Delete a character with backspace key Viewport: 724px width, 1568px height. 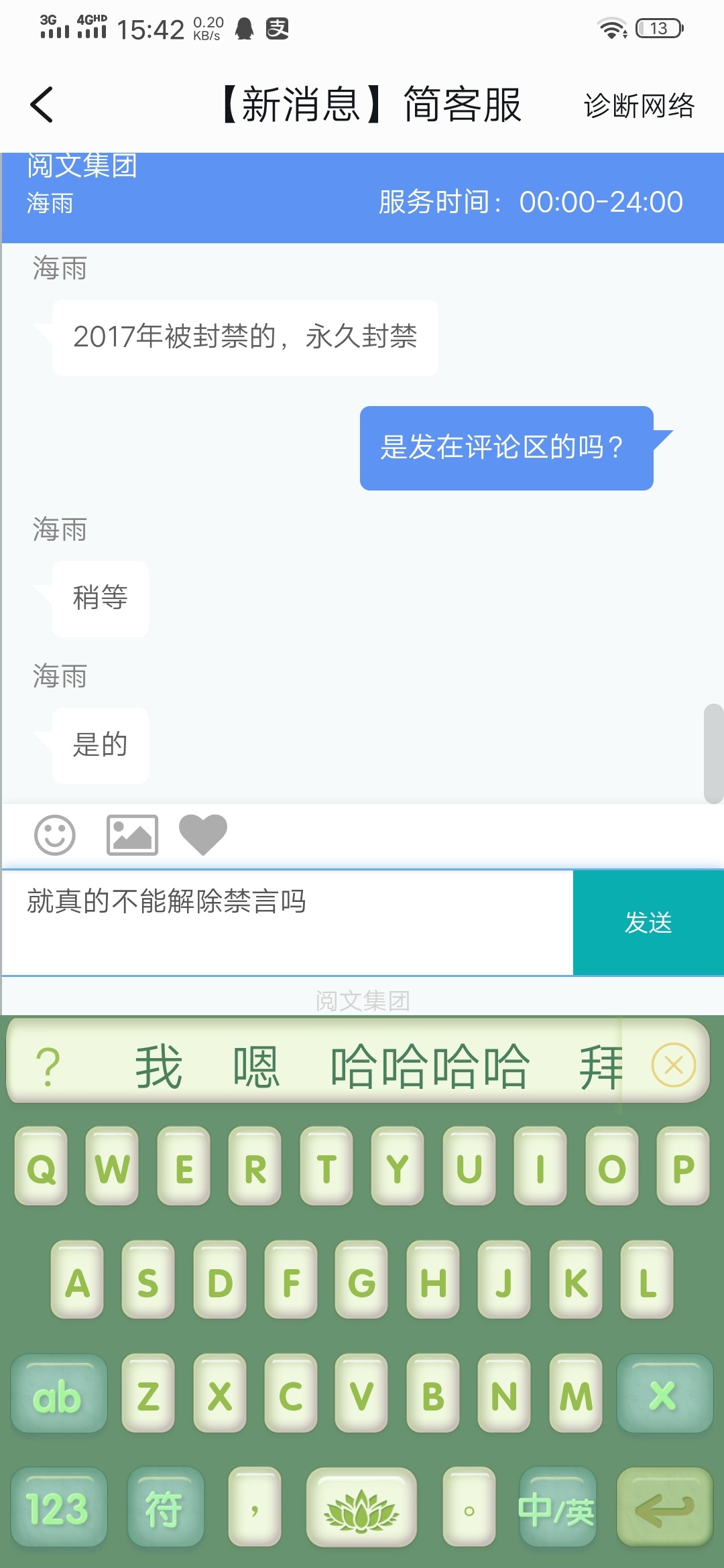point(664,1396)
